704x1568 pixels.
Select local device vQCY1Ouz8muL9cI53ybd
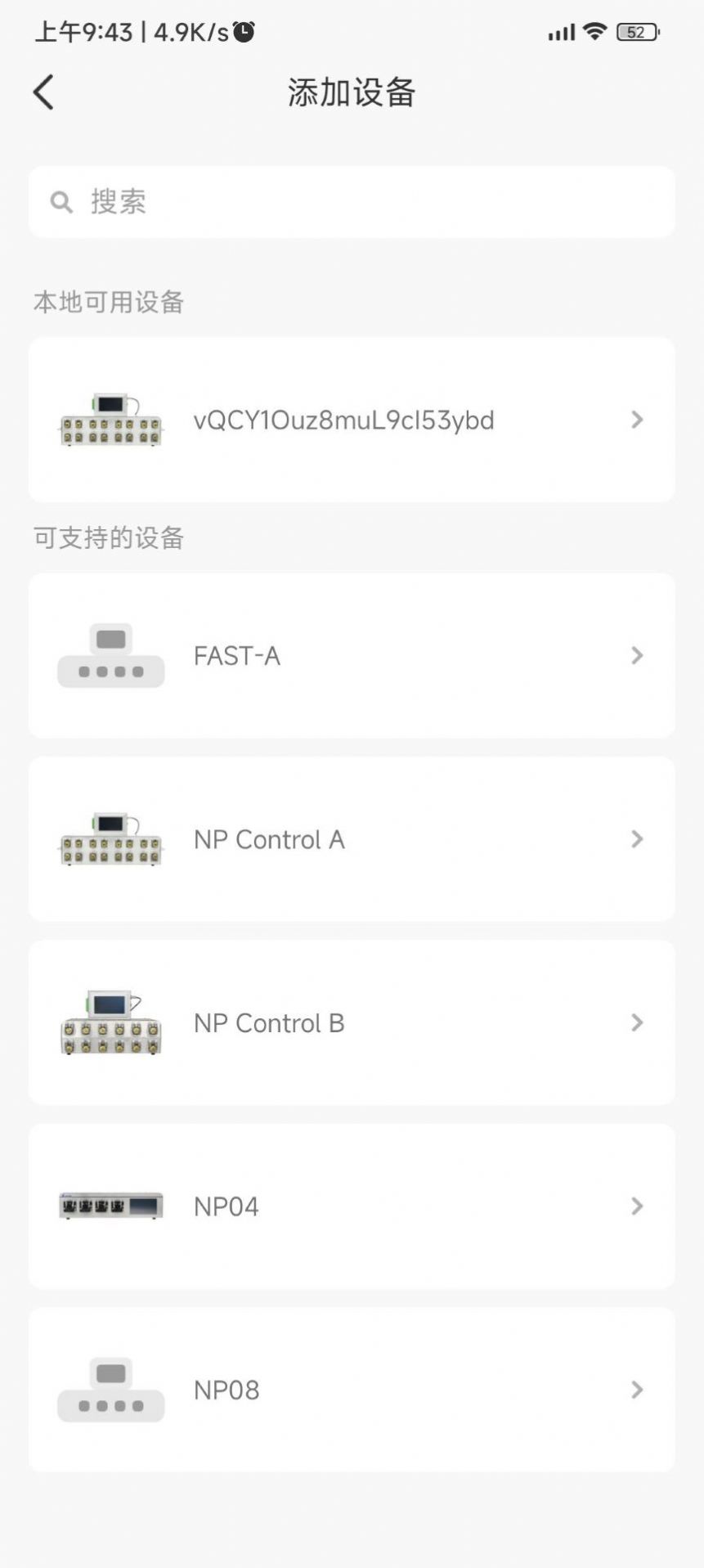tap(352, 420)
